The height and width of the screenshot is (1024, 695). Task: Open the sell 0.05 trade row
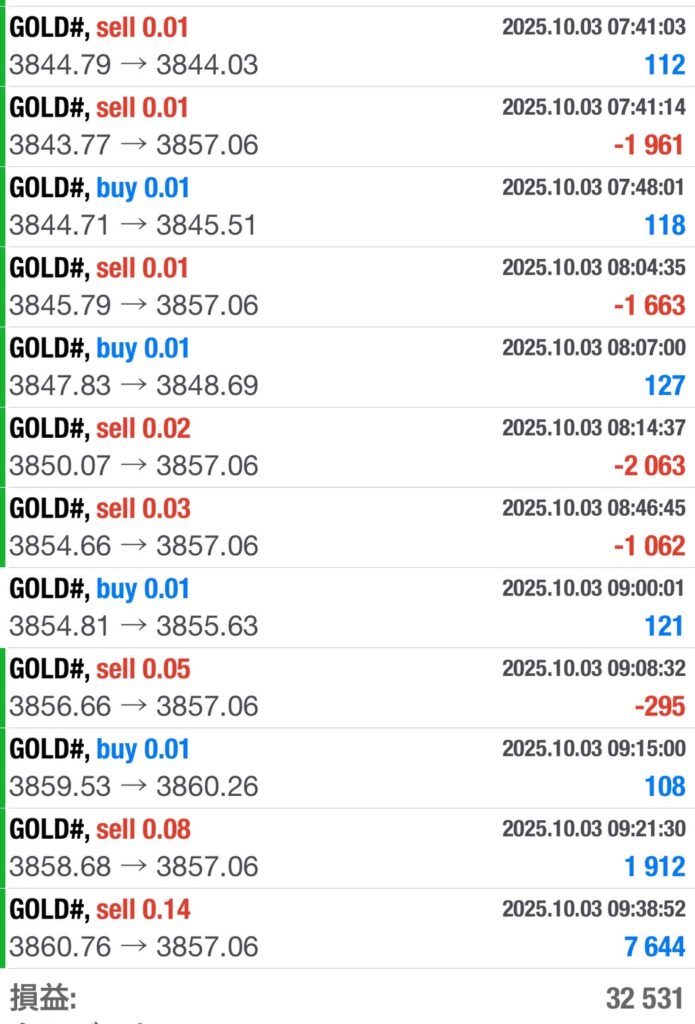pyautogui.click(x=347, y=686)
